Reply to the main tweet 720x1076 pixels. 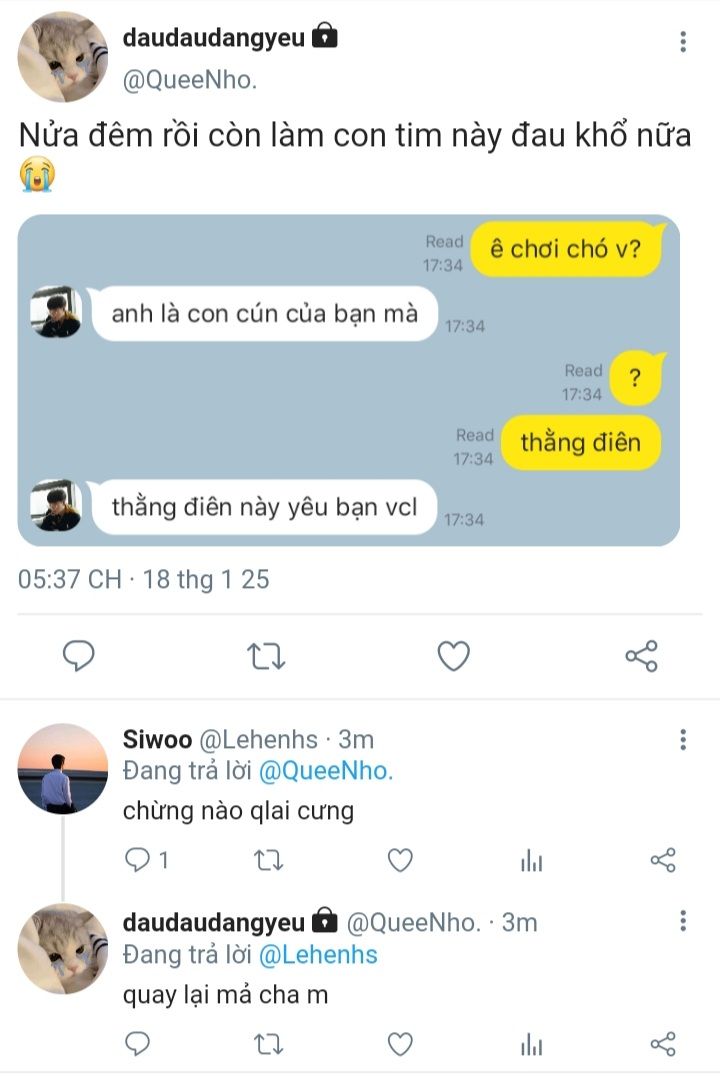tap(79, 656)
